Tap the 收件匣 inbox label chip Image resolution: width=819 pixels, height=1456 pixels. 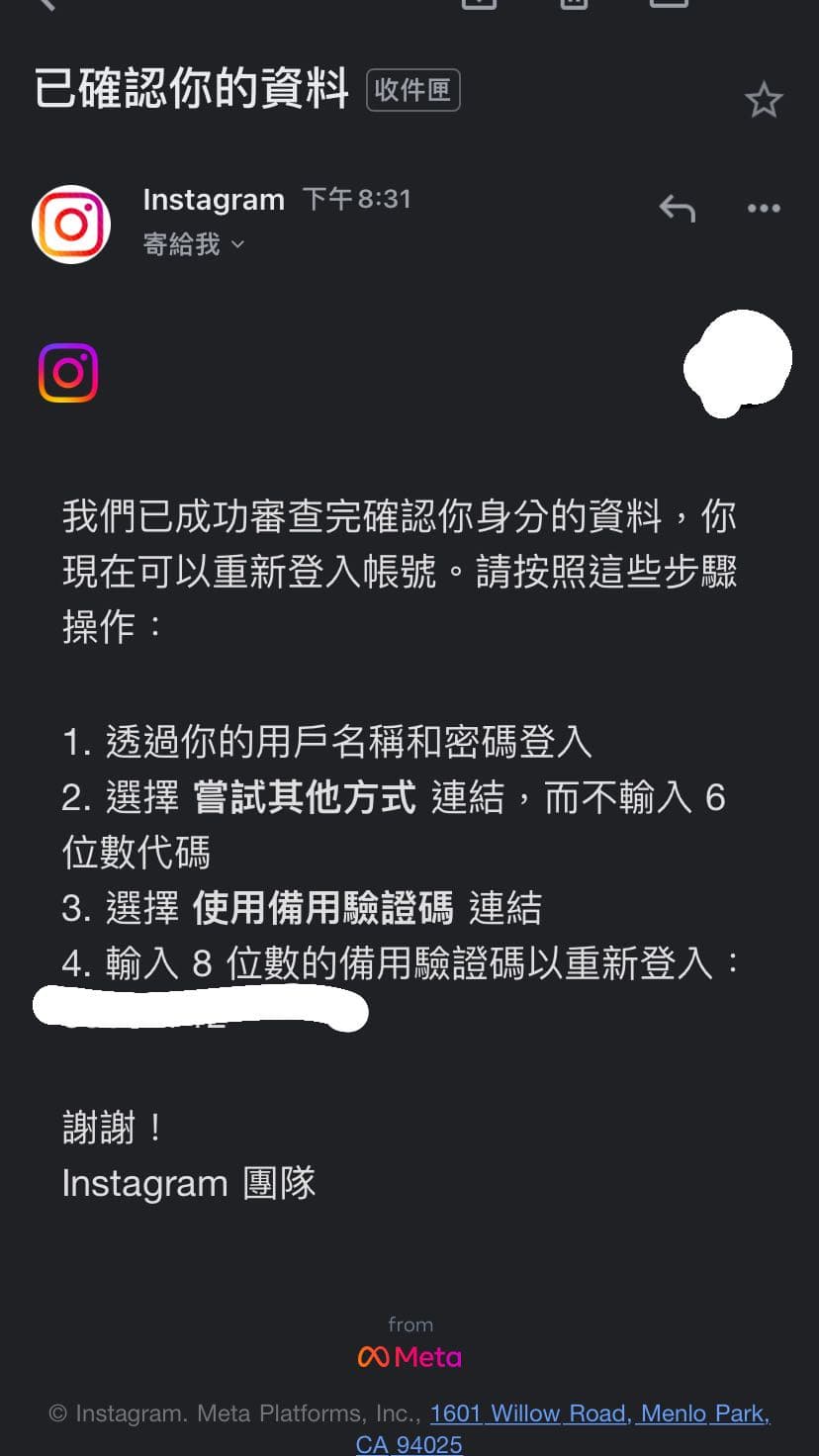coord(412,90)
